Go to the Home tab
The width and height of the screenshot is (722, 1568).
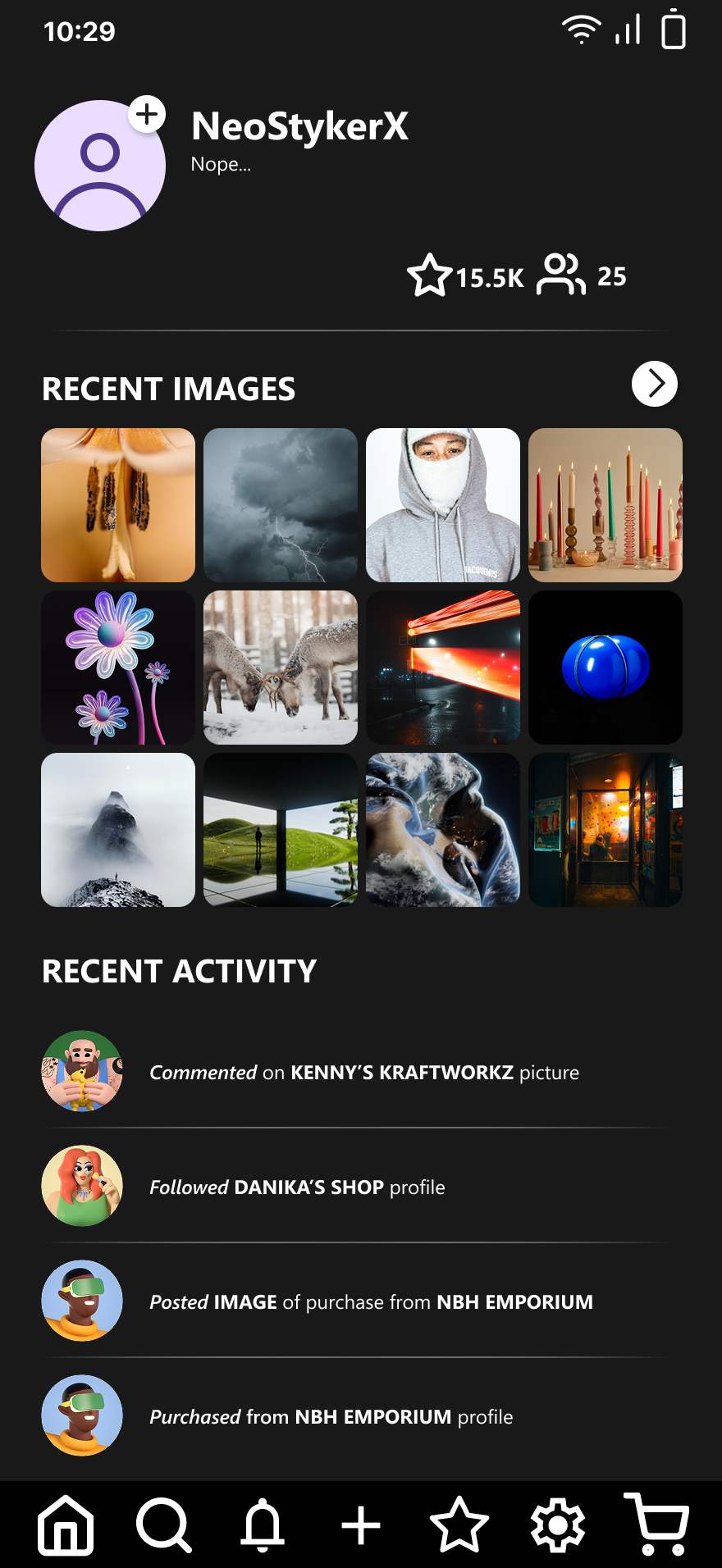click(x=66, y=1525)
